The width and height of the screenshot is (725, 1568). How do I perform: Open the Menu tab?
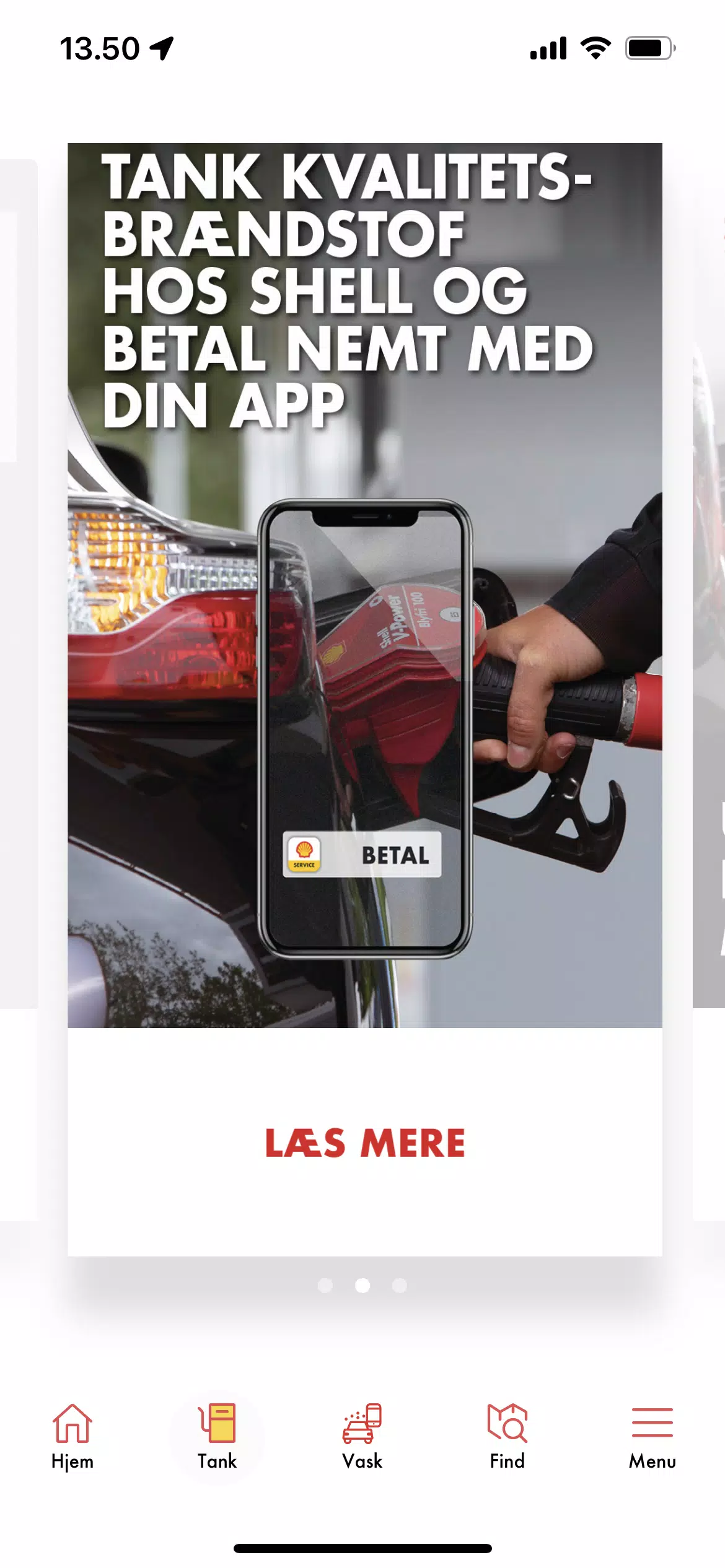pyautogui.click(x=652, y=1437)
